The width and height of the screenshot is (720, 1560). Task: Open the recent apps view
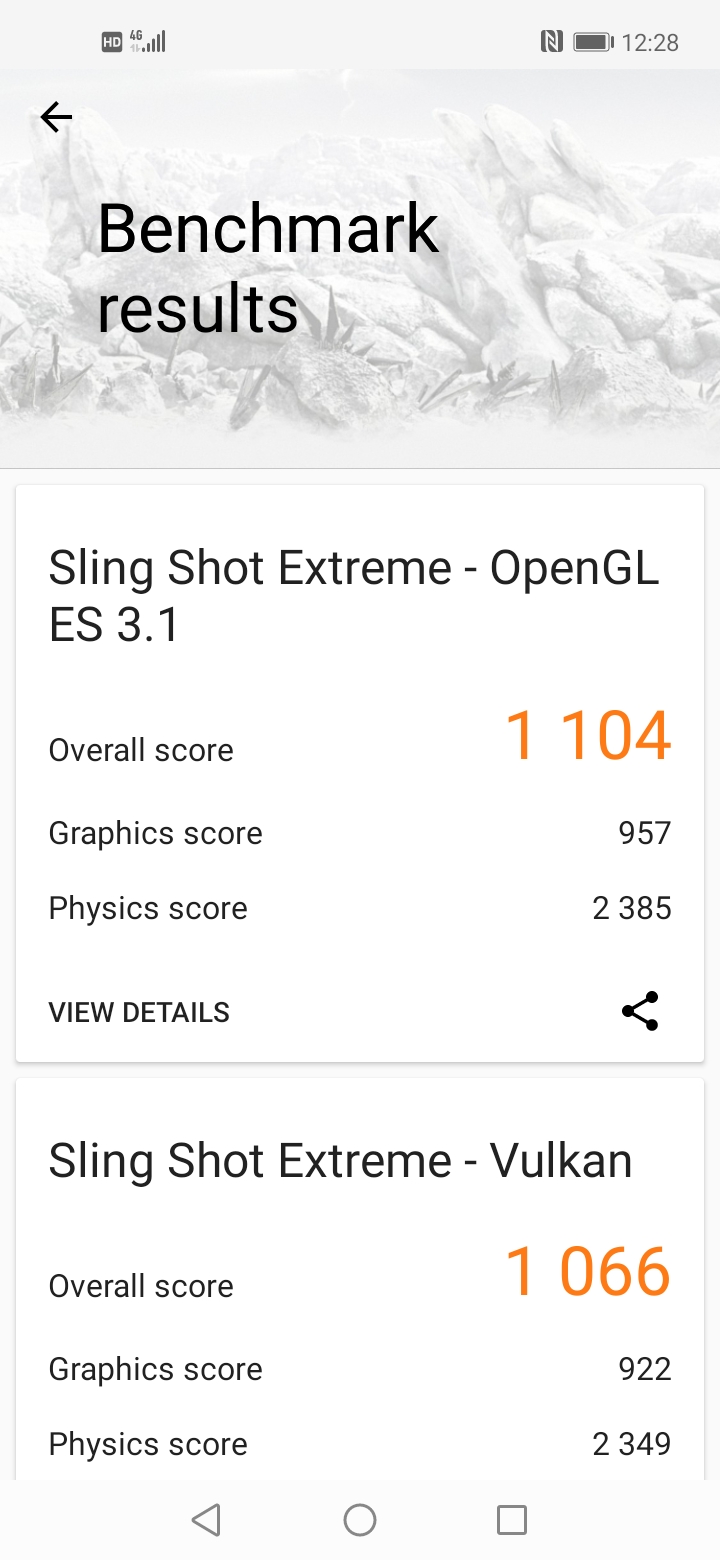pyautogui.click(x=512, y=1520)
